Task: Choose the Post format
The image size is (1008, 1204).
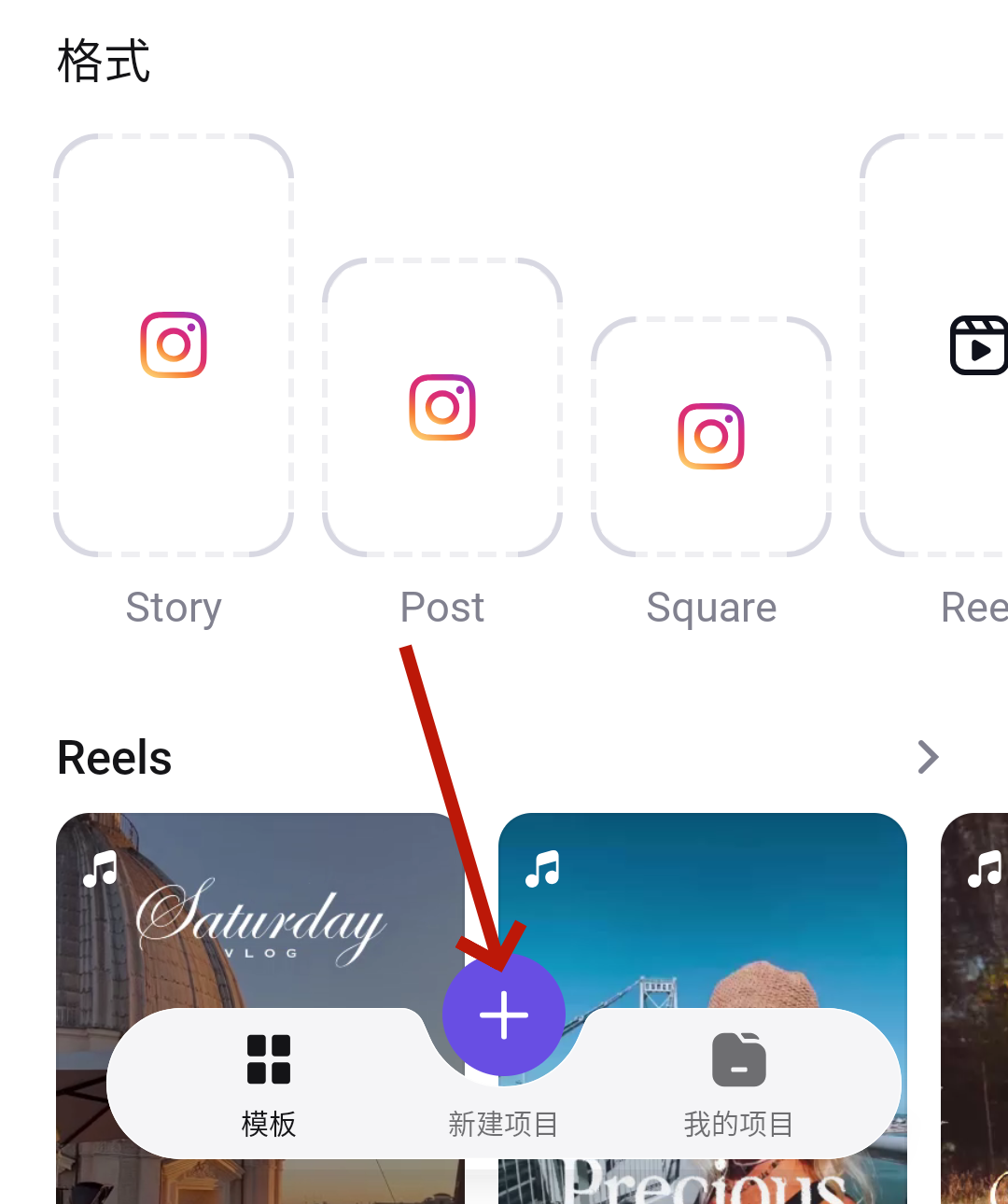Action: pyautogui.click(x=442, y=407)
